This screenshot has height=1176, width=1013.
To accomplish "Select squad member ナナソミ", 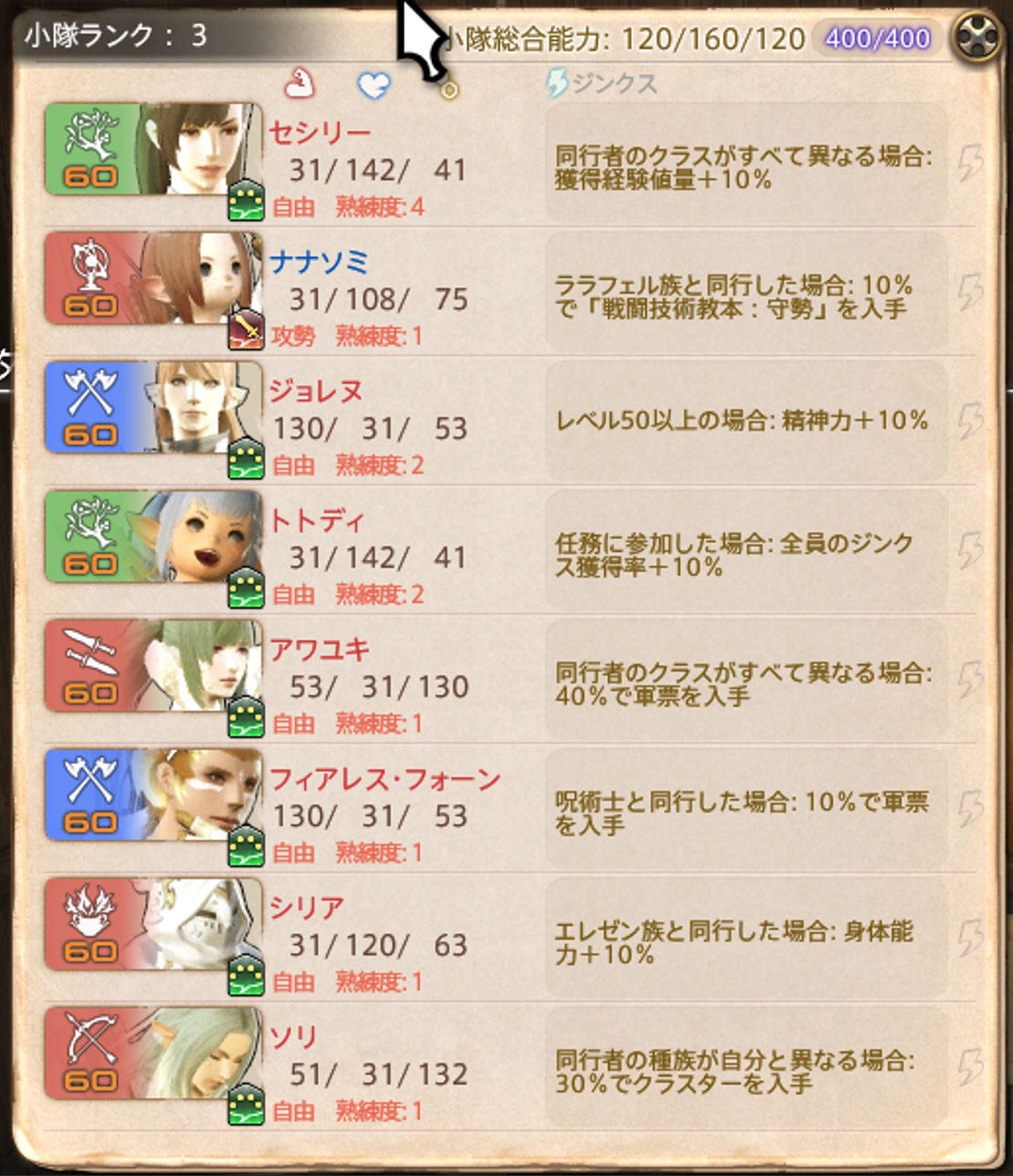I will [x=320, y=263].
